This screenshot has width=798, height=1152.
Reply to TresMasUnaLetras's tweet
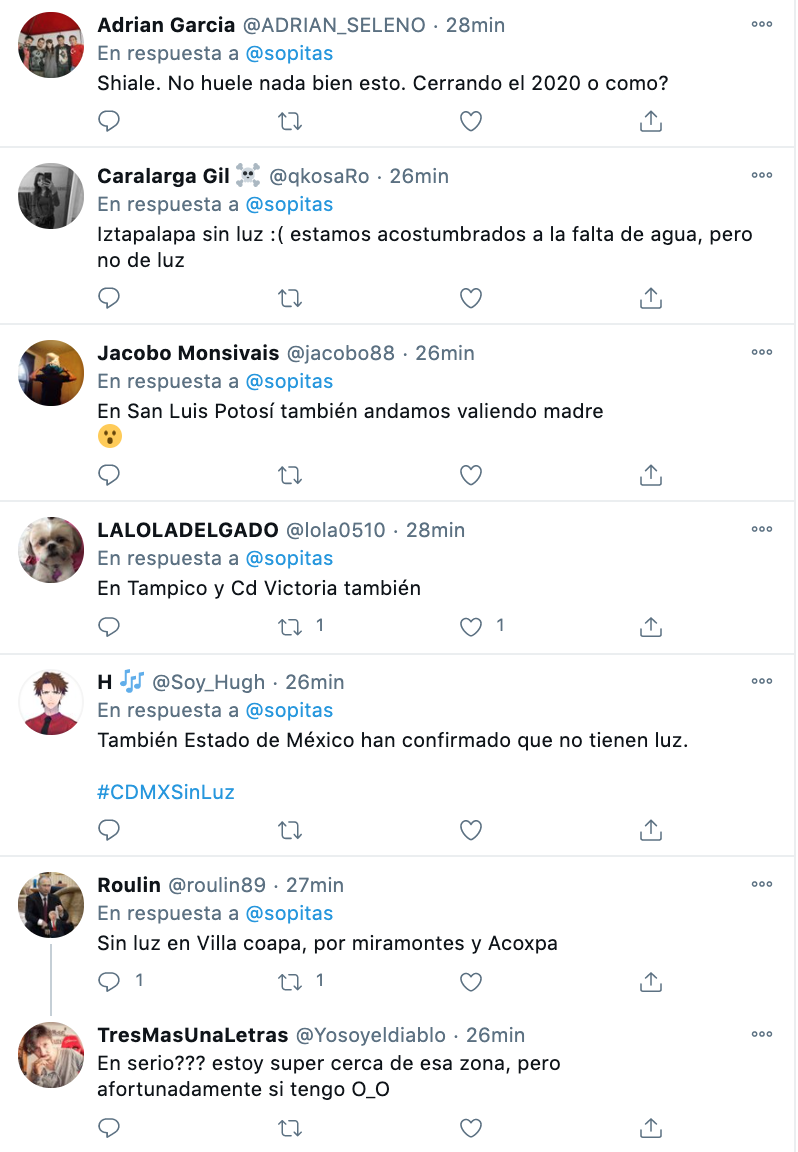coord(110,1129)
